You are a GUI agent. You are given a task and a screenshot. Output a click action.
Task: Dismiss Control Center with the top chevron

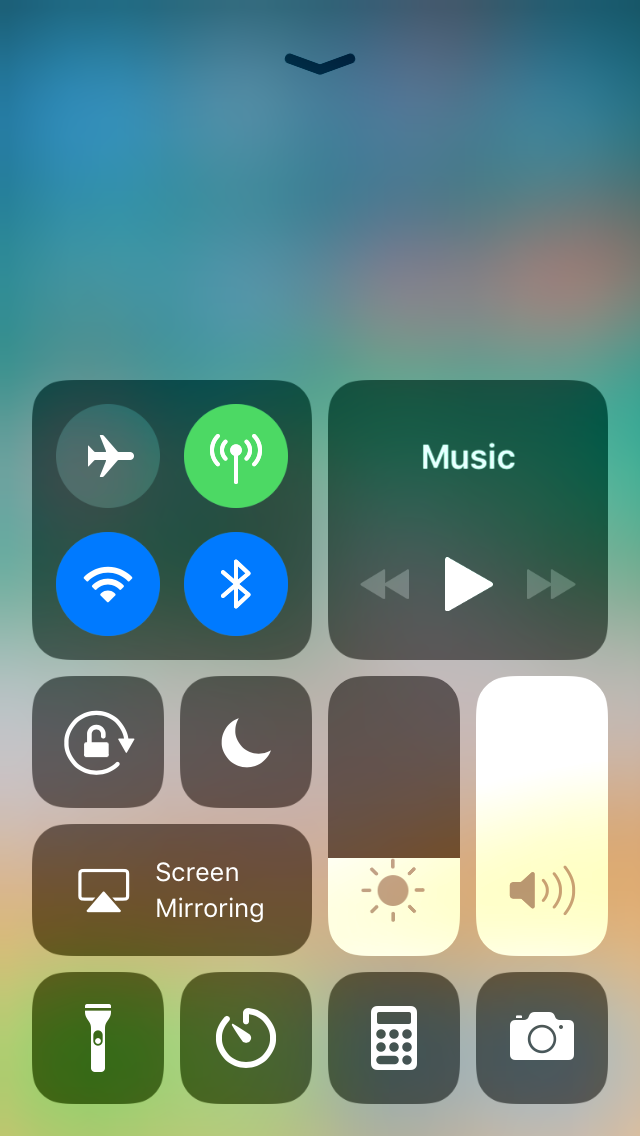(x=320, y=64)
